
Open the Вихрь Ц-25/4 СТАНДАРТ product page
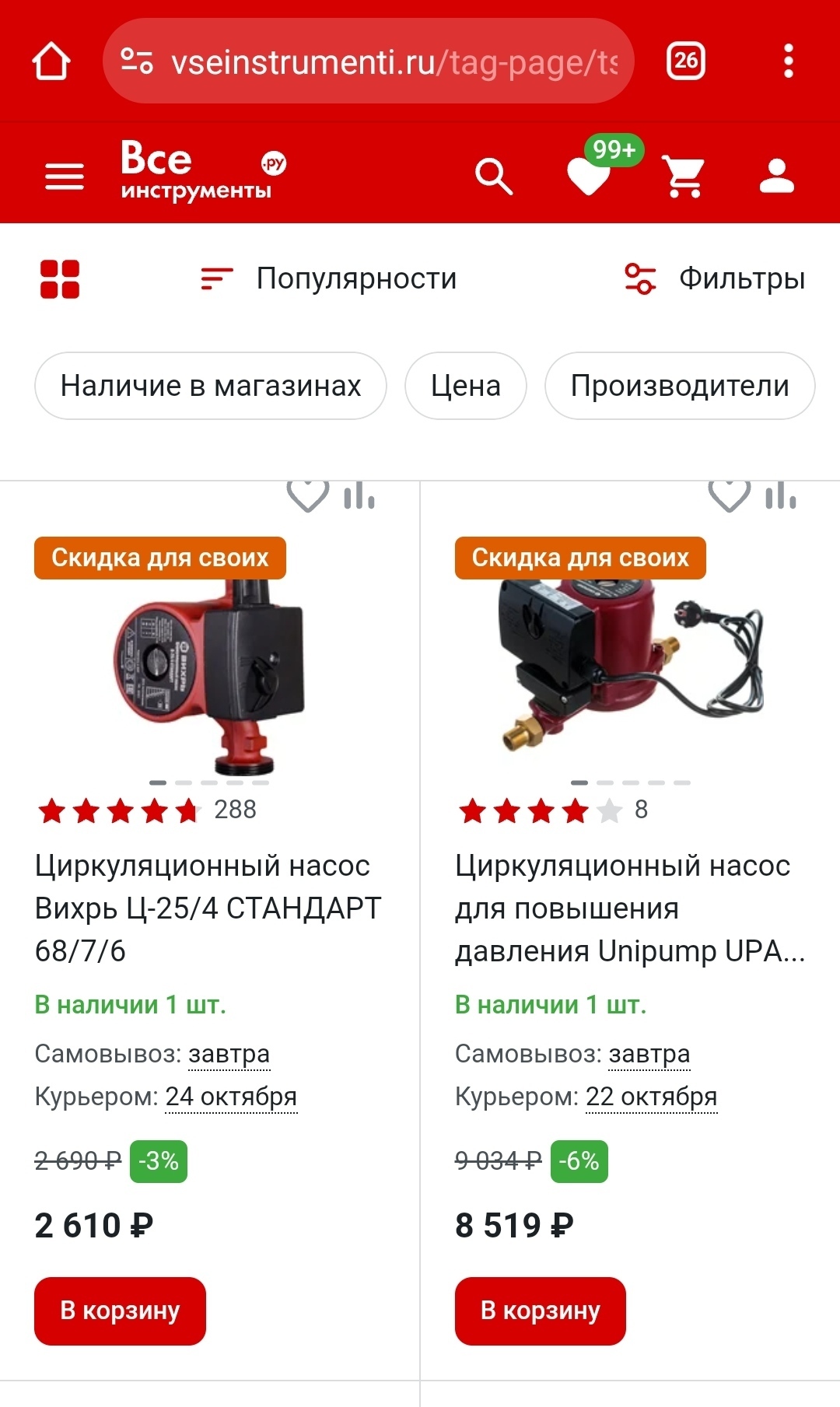tap(208, 908)
